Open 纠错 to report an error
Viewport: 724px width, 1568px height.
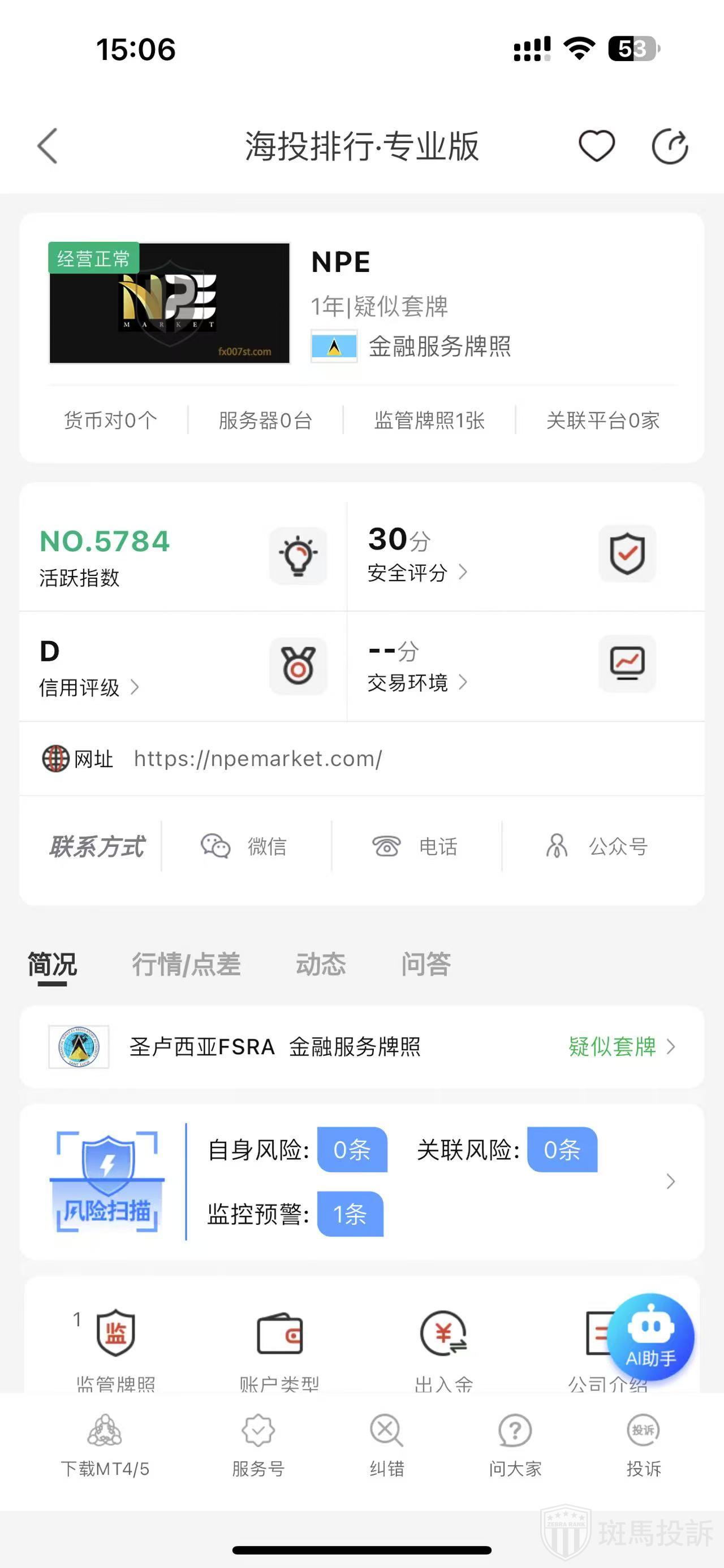tap(387, 1448)
